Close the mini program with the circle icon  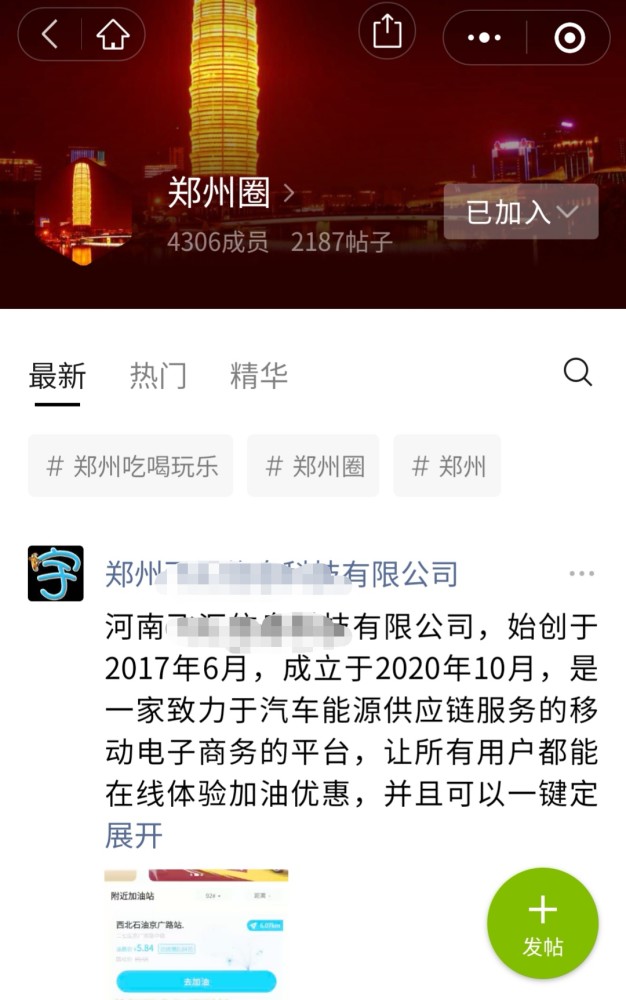coord(569,38)
